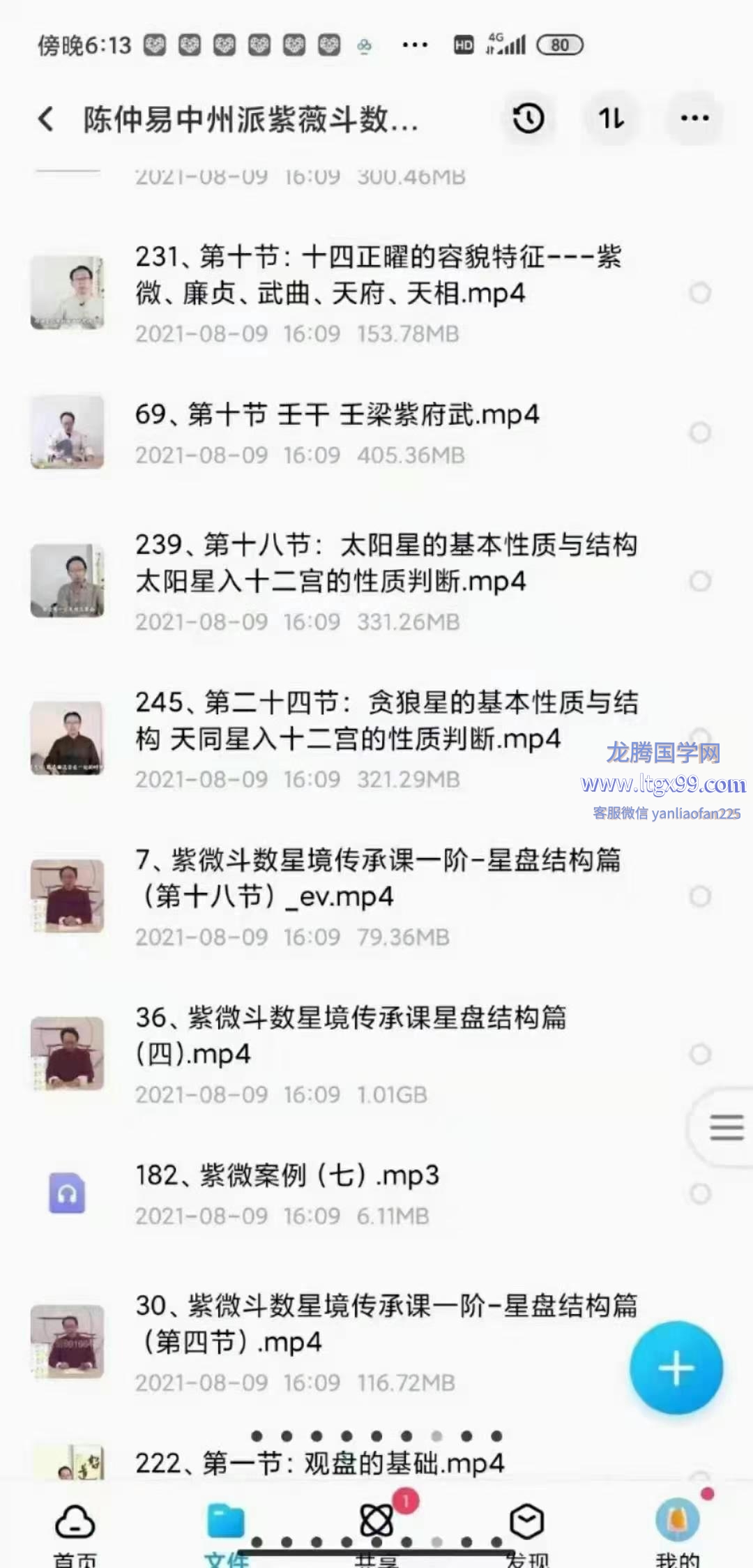Go back from the folder view
The image size is (753, 1568).
point(46,119)
